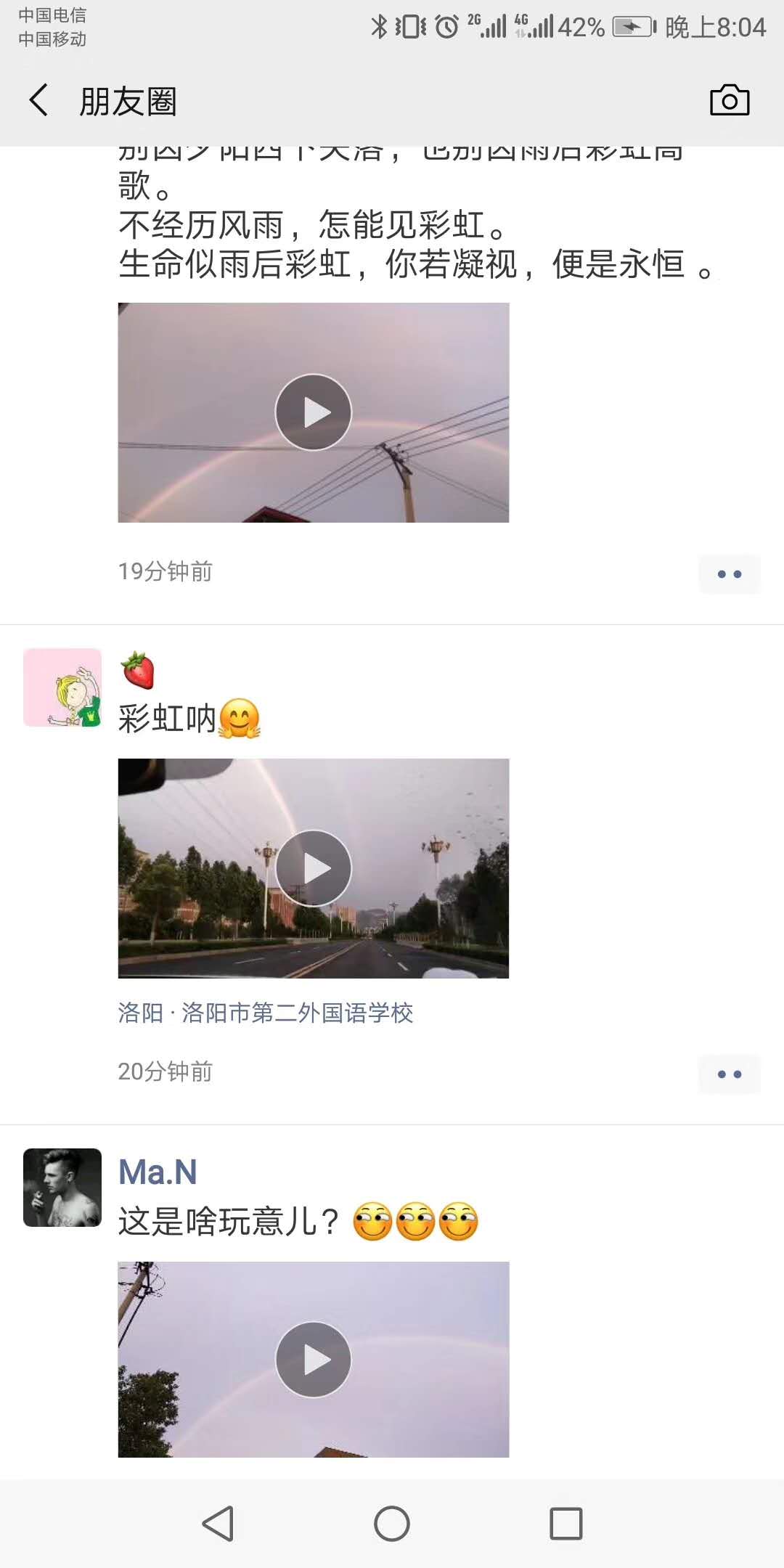The width and height of the screenshot is (784, 1568).
Task: Tap the Bluetooth icon in the status bar
Action: [x=380, y=26]
